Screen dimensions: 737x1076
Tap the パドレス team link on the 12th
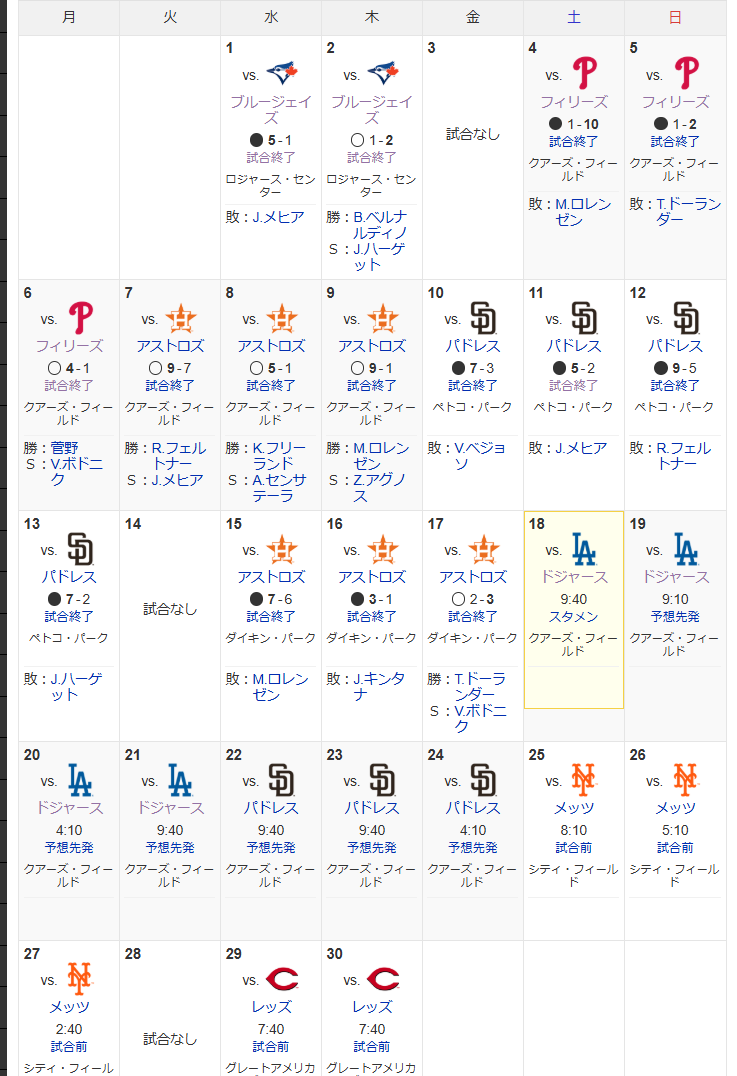tap(674, 346)
